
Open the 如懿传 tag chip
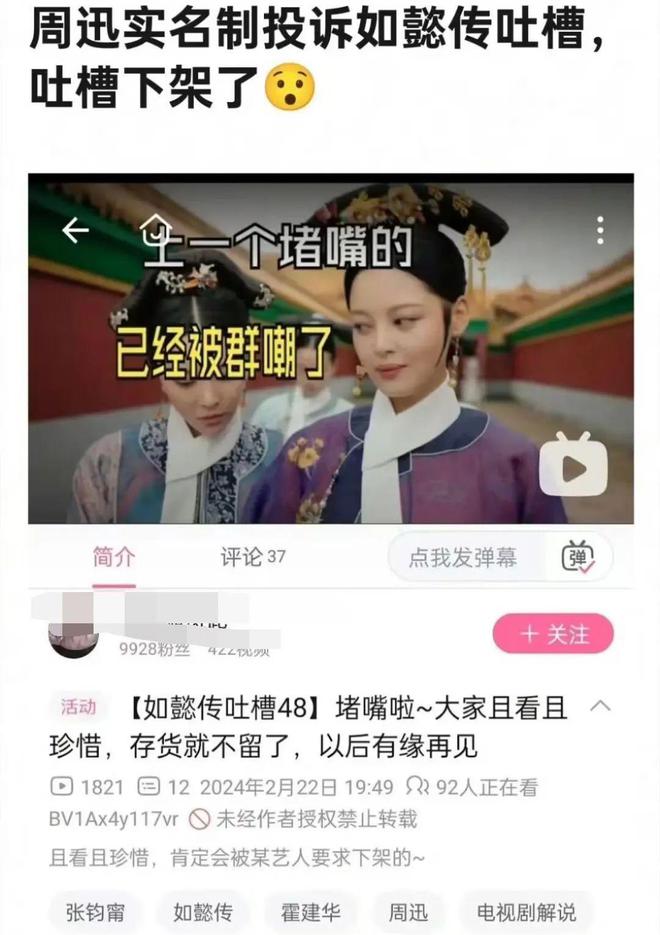click(203, 912)
